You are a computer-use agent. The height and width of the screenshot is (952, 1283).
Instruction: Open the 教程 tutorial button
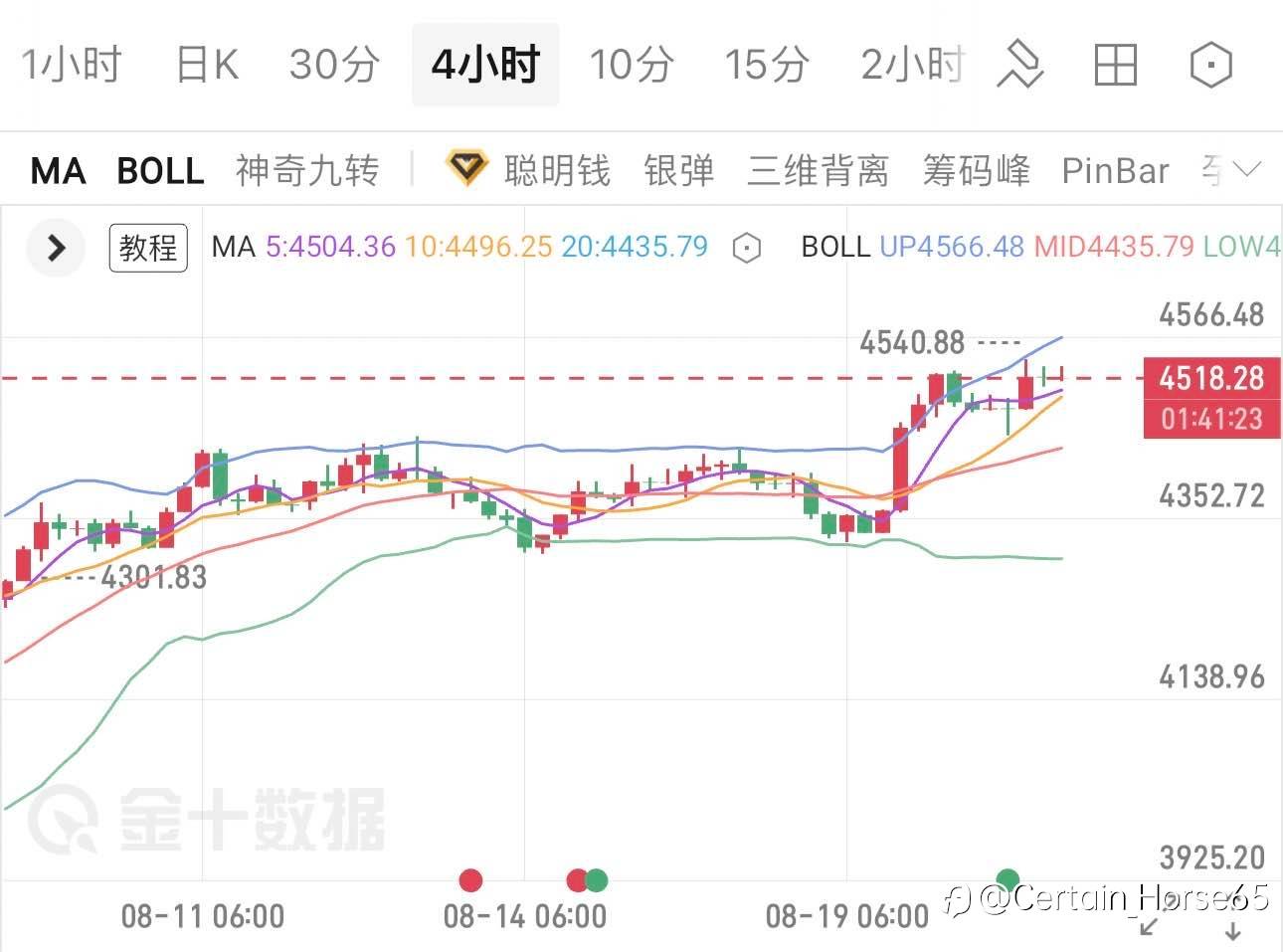(148, 247)
